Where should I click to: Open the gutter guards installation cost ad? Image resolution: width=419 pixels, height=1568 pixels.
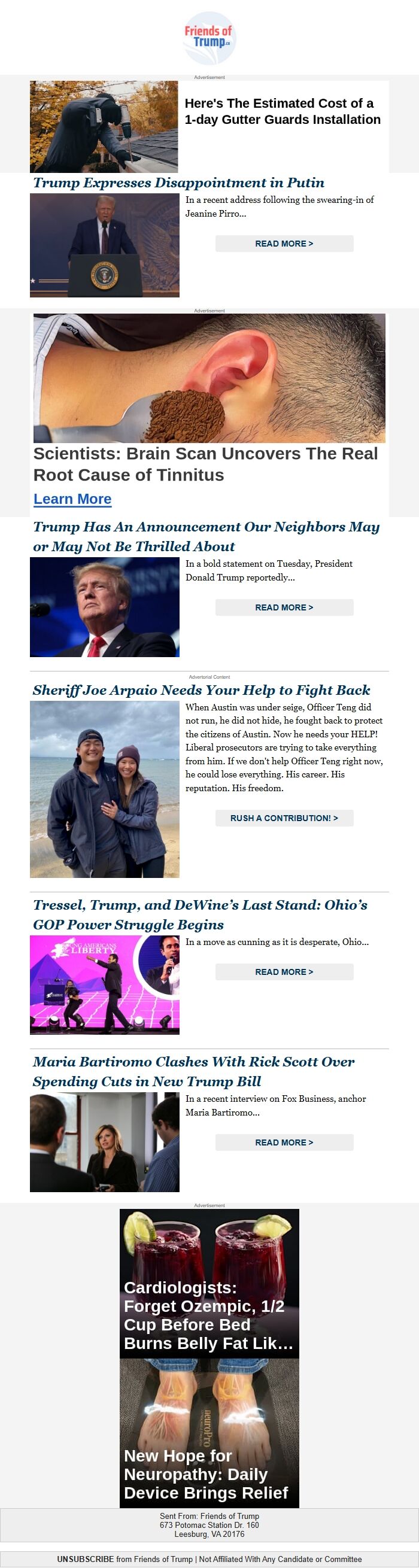click(x=282, y=112)
